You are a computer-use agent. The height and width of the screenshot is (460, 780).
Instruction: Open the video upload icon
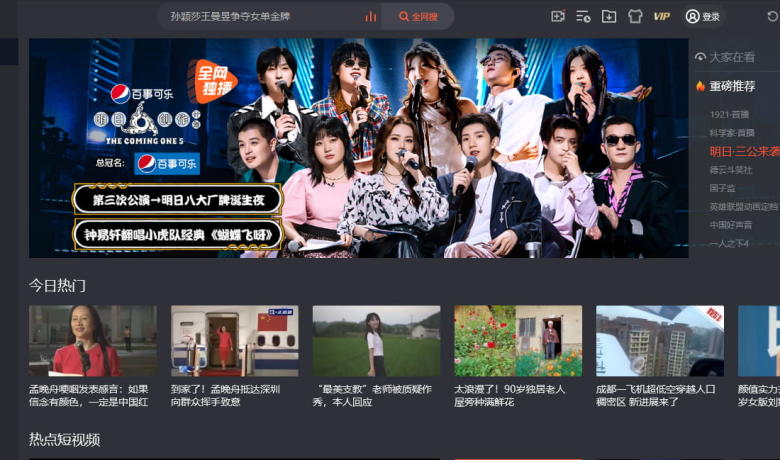pos(558,16)
